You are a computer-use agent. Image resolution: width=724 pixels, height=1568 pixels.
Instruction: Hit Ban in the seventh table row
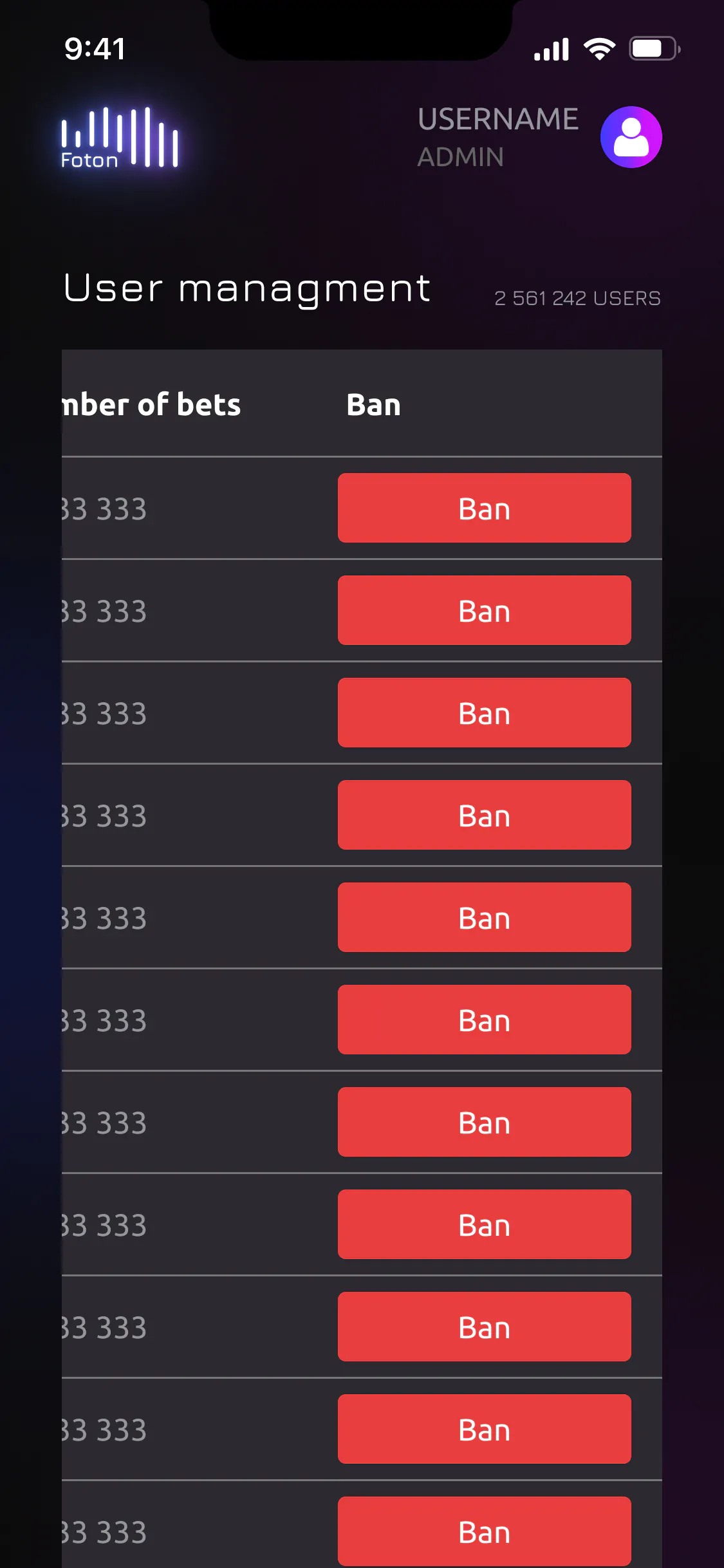484,1122
